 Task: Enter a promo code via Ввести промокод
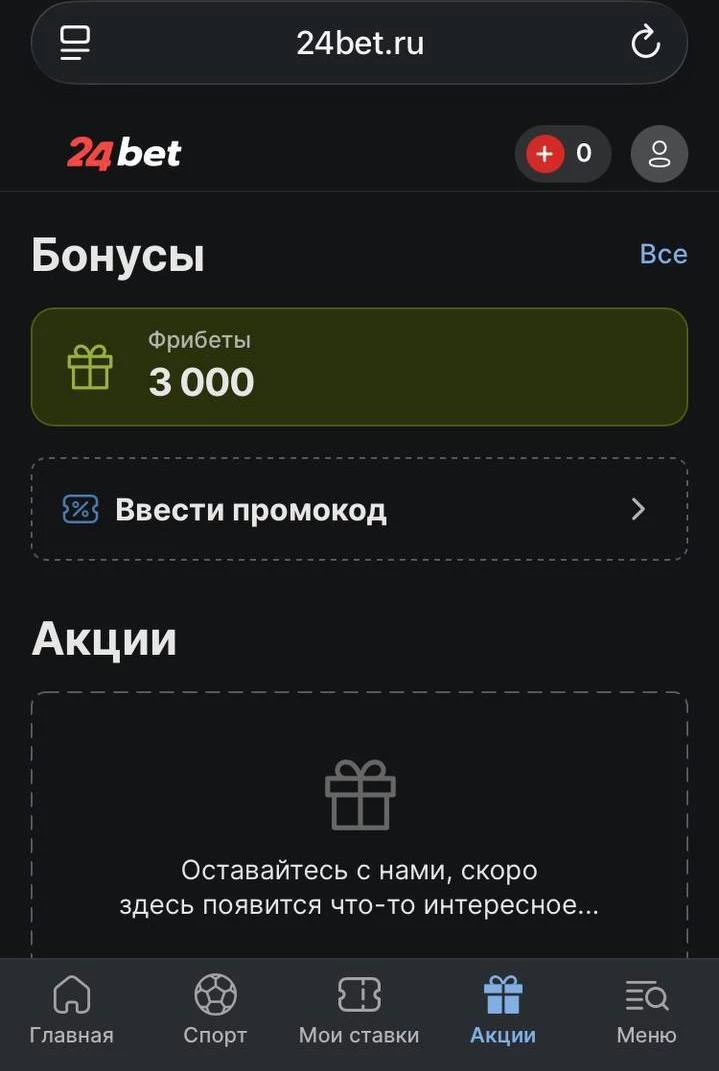pyautogui.click(x=359, y=509)
